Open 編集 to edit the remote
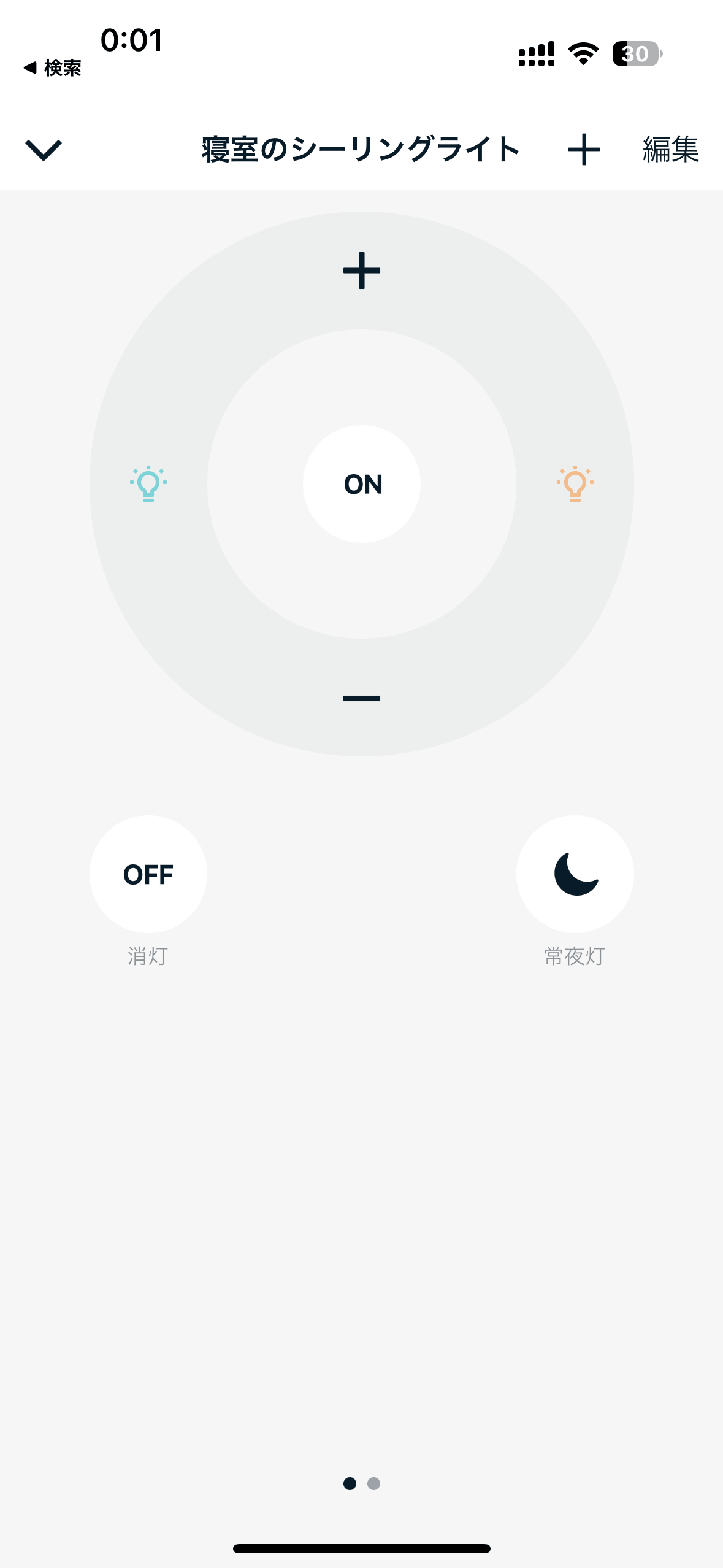The image size is (723, 1568). point(671,149)
